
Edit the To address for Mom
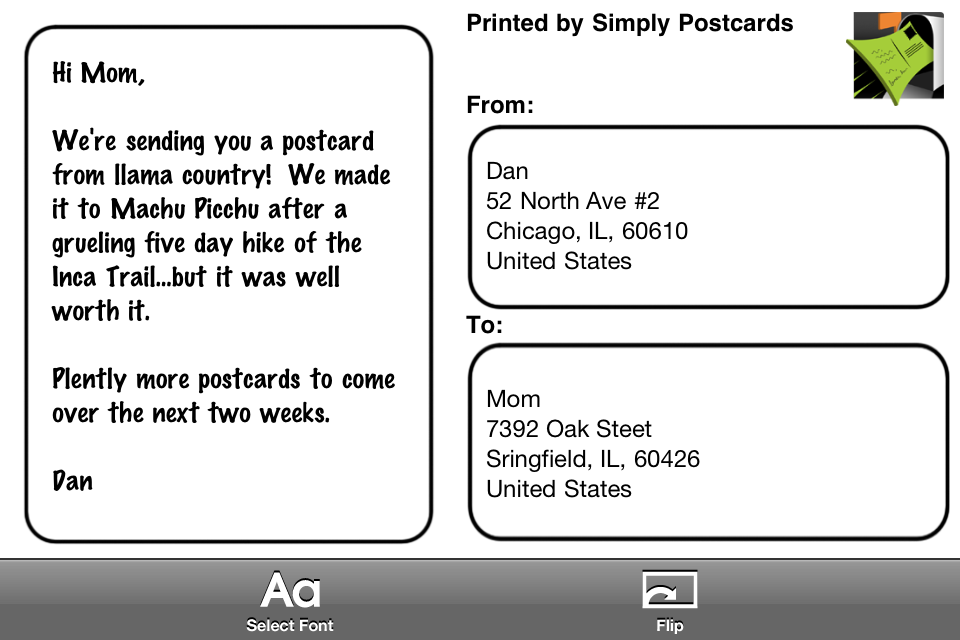708,443
